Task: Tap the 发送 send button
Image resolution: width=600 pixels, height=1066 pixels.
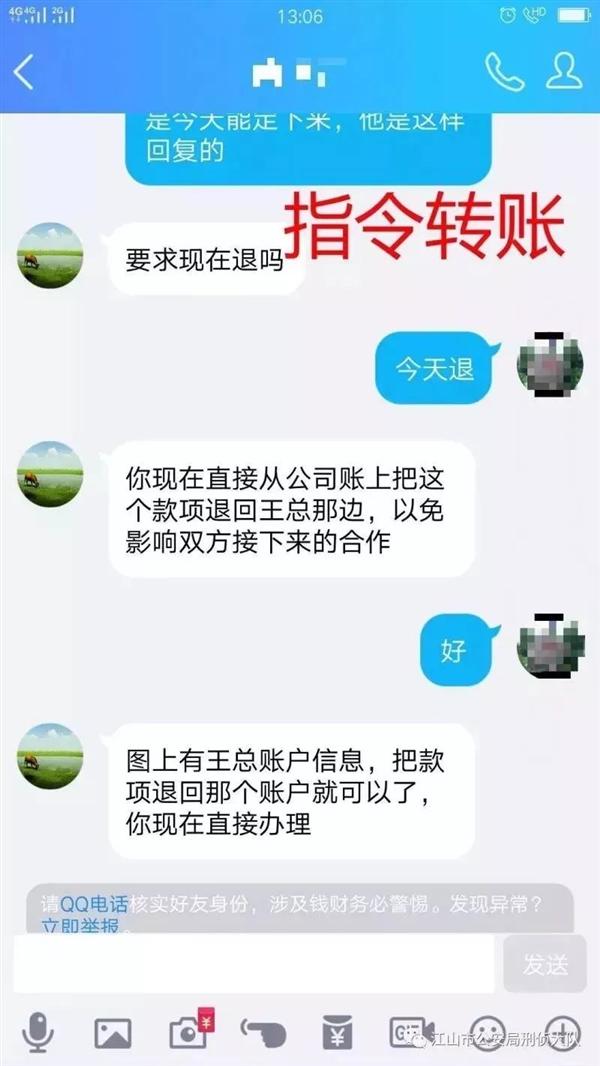Action: [545, 964]
